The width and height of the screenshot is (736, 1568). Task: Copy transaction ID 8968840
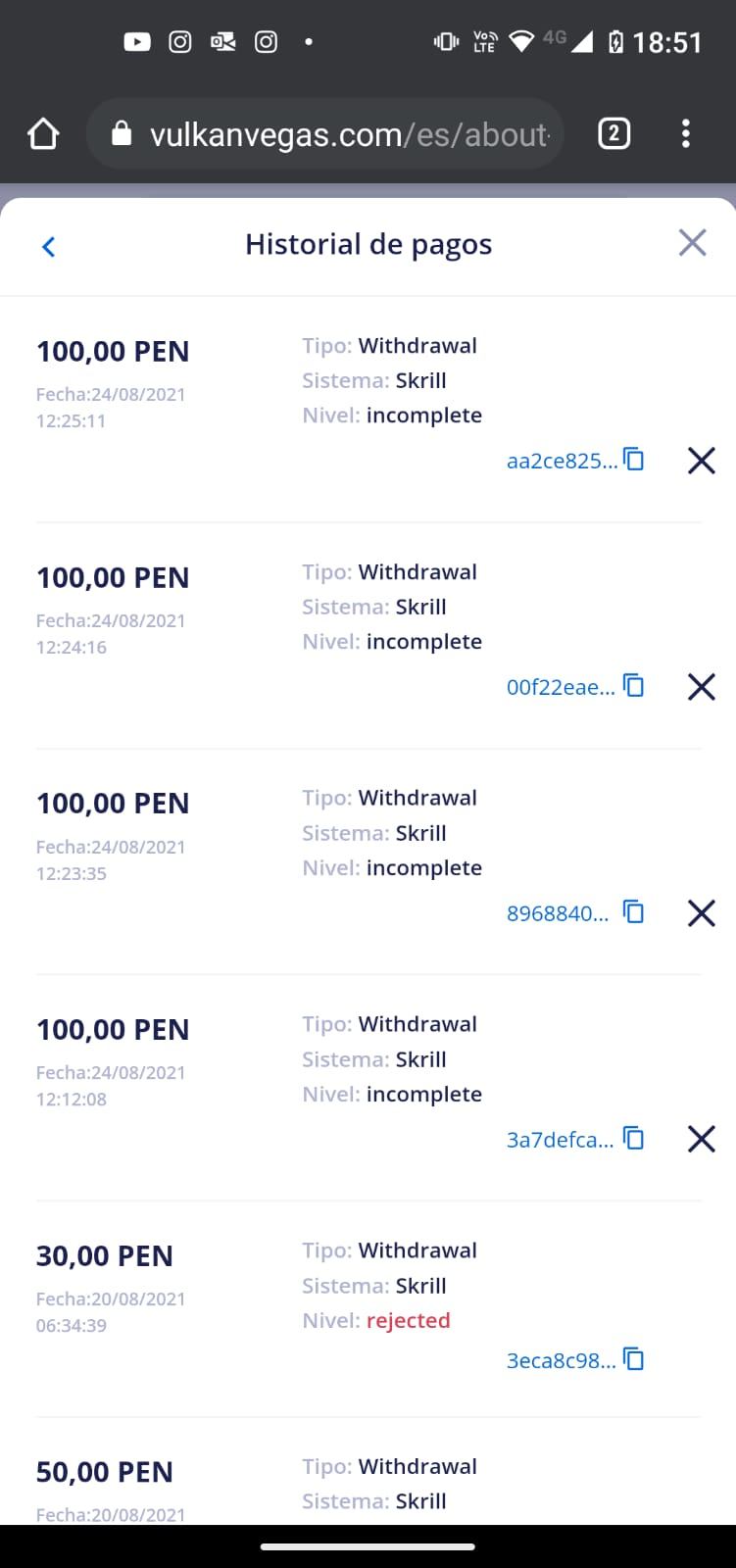pyautogui.click(x=634, y=911)
